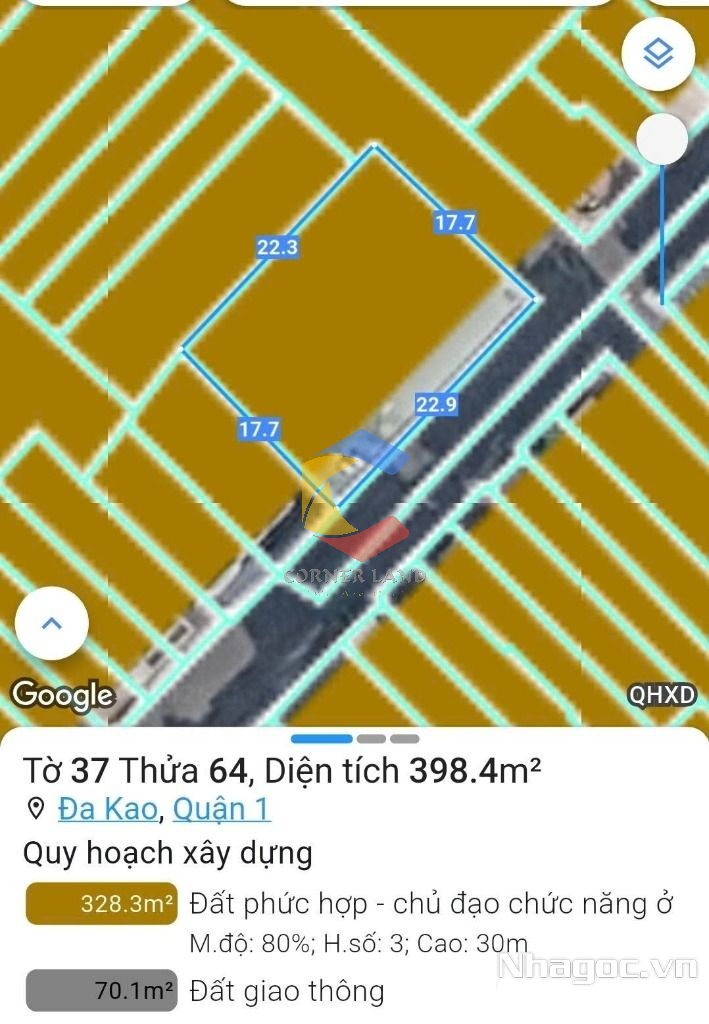
Task: Tap the page indicator dots
Action: click(x=355, y=739)
